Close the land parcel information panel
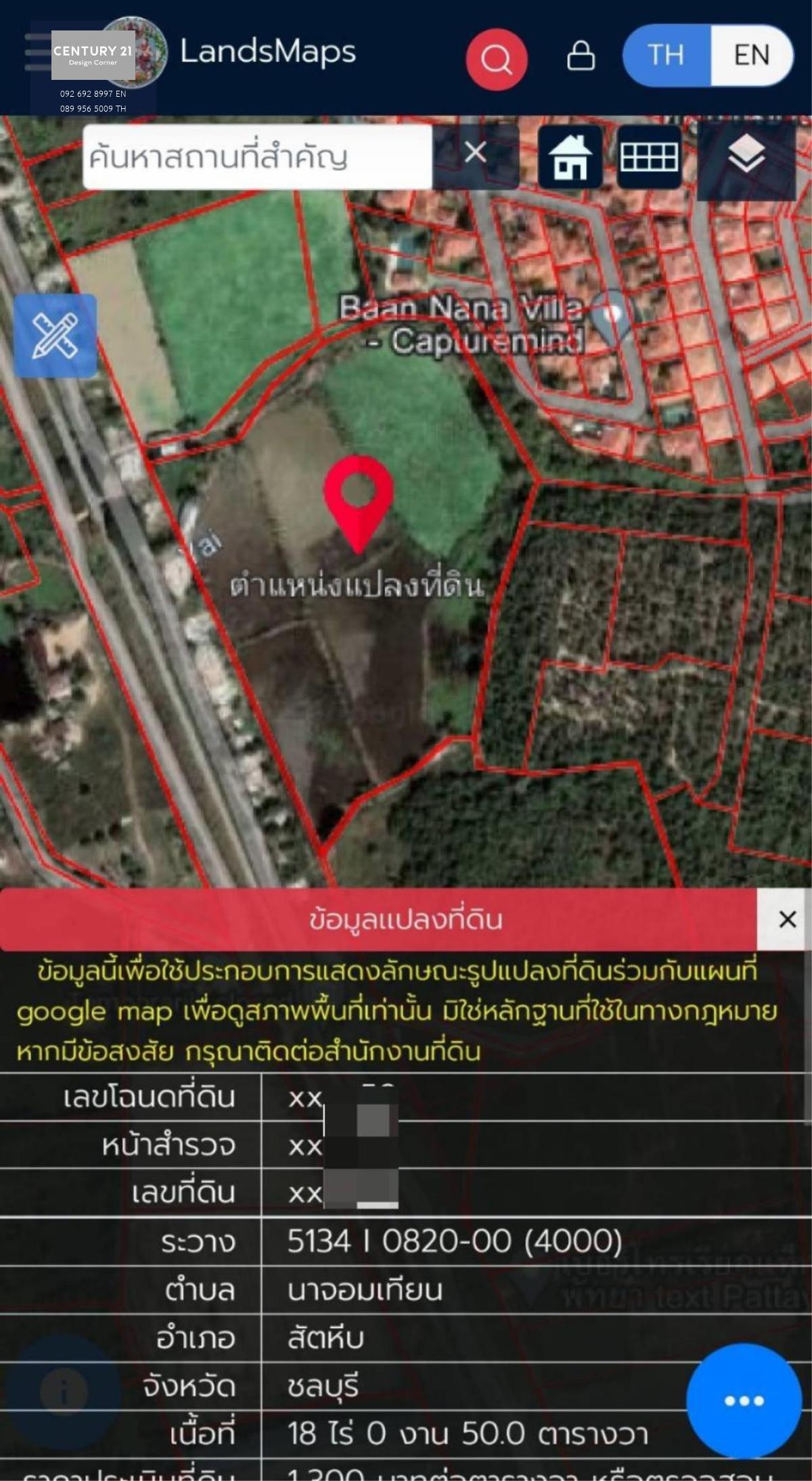This screenshot has height=1481, width=812. [x=787, y=919]
